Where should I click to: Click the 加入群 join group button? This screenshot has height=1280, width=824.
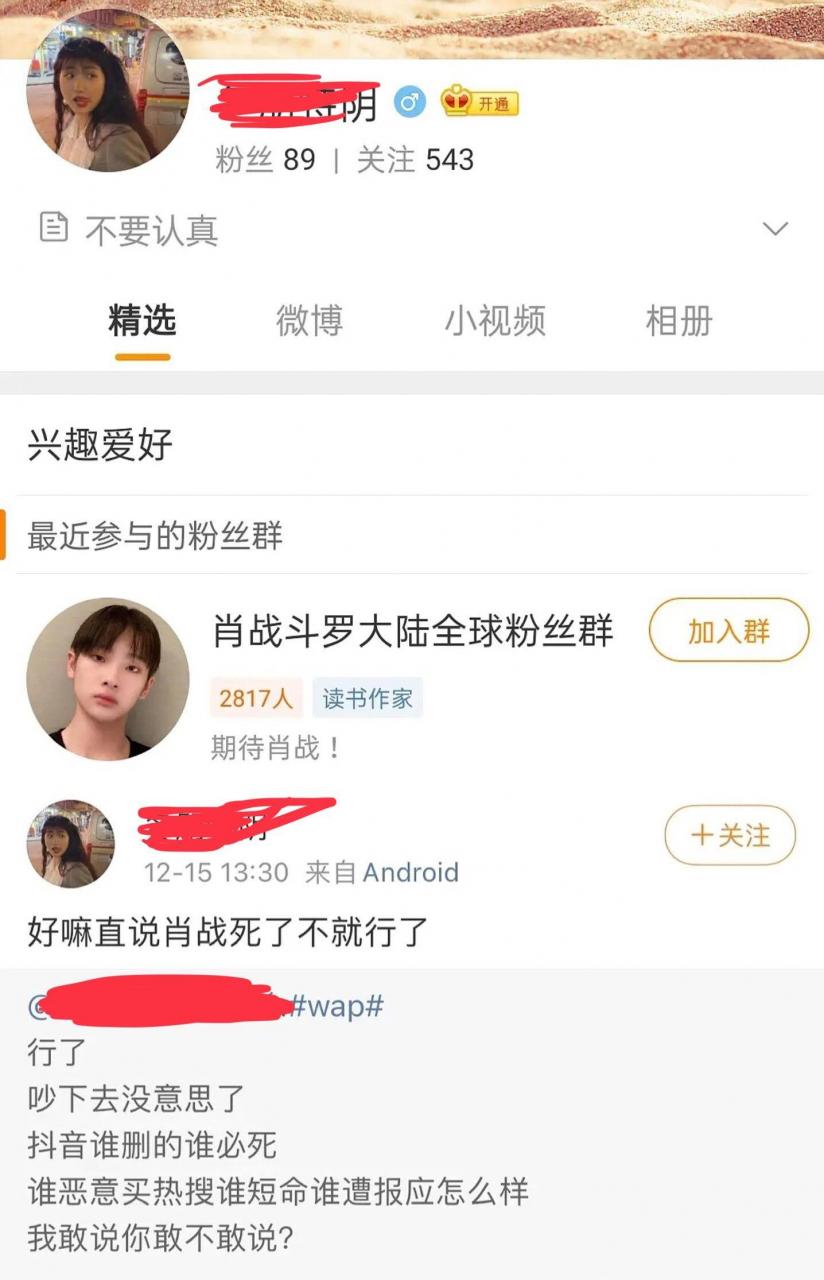729,631
